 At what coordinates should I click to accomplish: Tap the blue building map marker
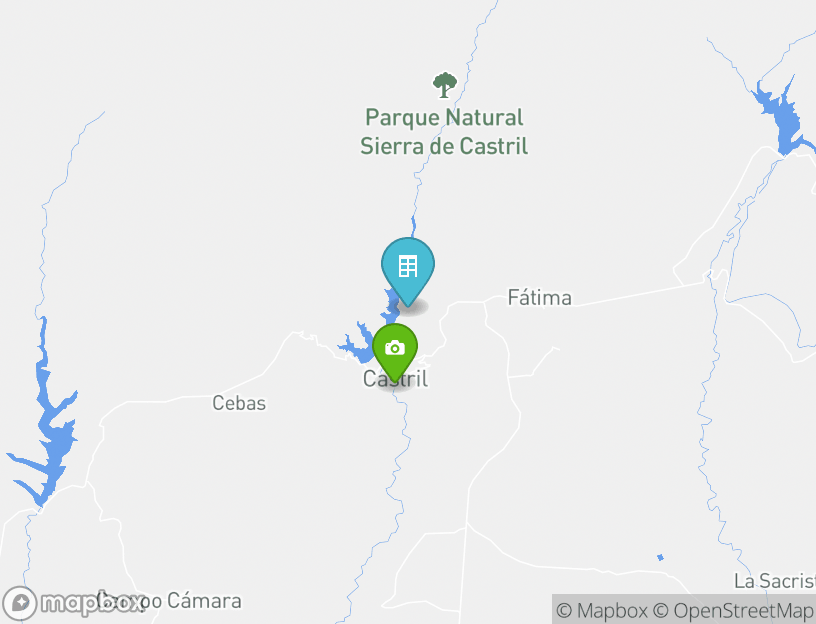click(407, 267)
